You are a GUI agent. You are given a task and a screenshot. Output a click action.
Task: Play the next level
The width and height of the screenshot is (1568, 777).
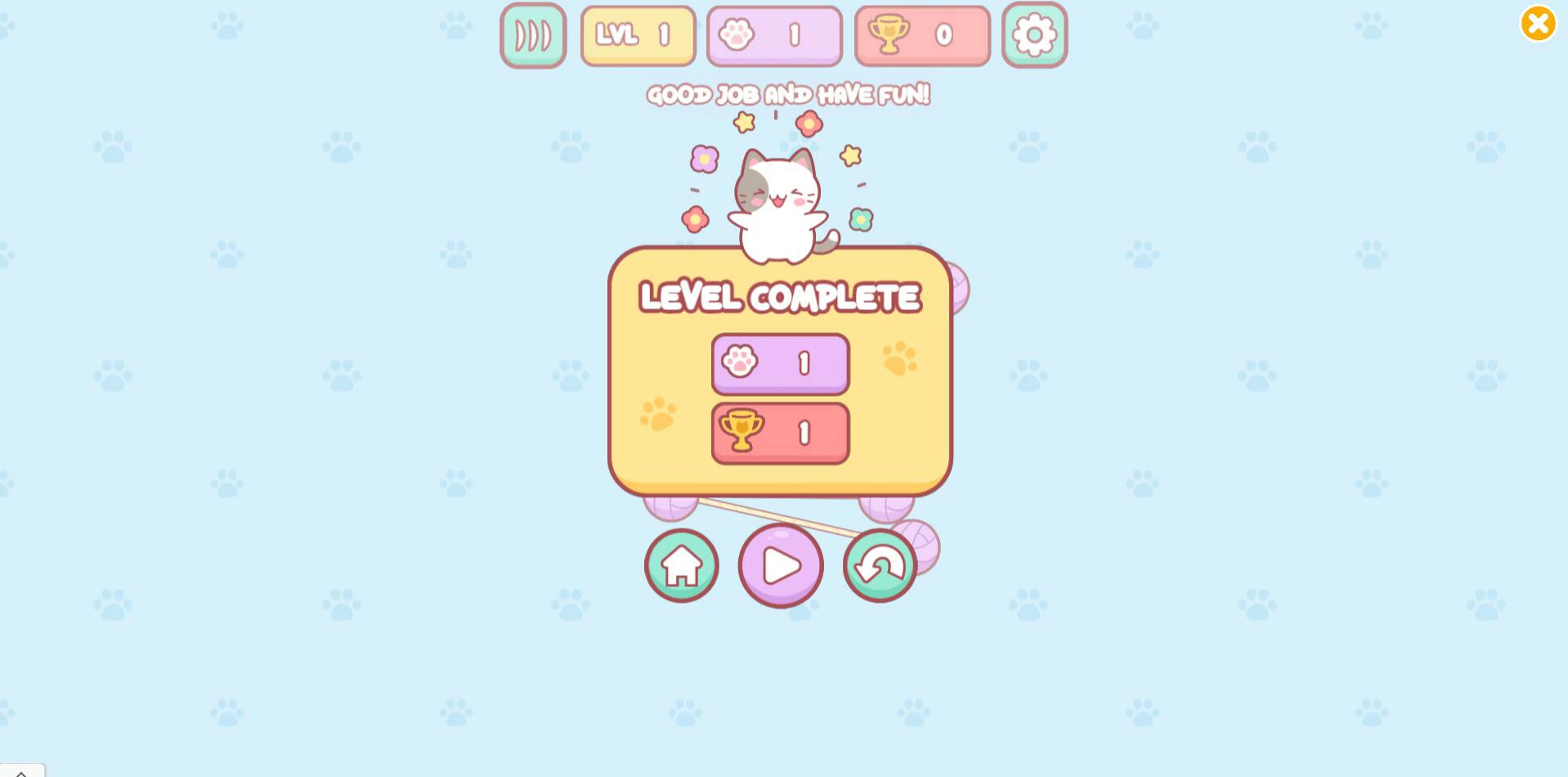point(781,565)
